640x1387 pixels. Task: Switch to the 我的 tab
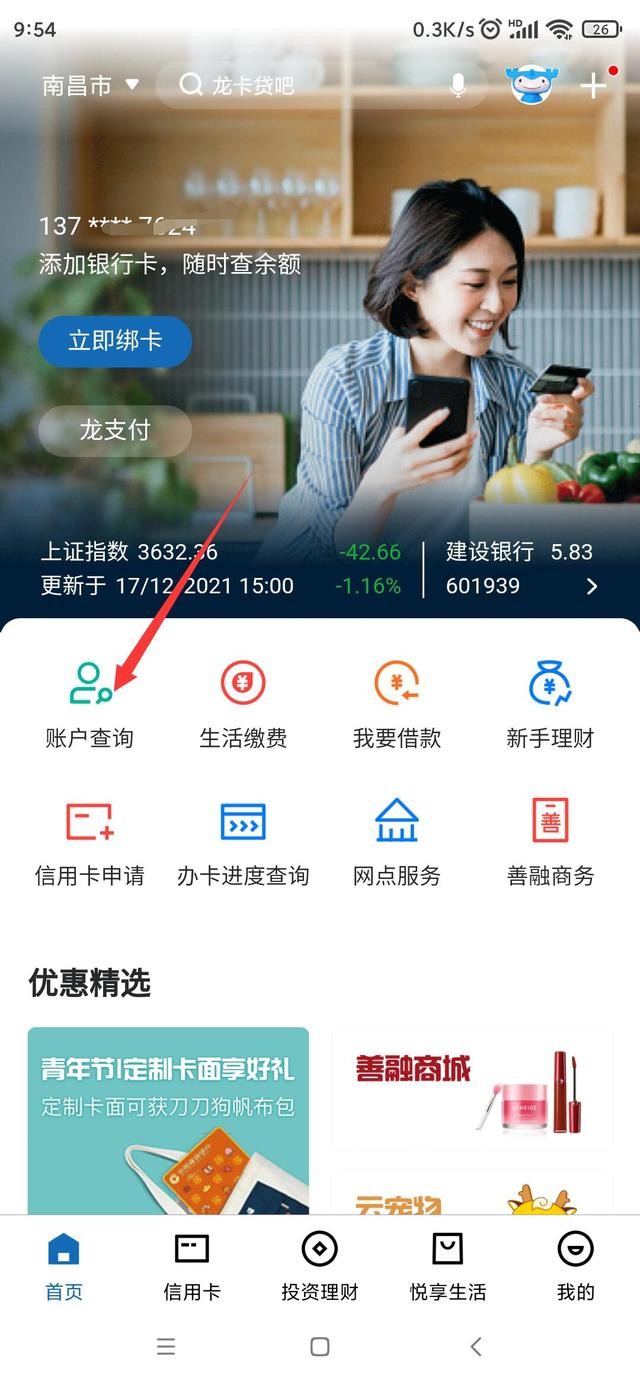[575, 1266]
